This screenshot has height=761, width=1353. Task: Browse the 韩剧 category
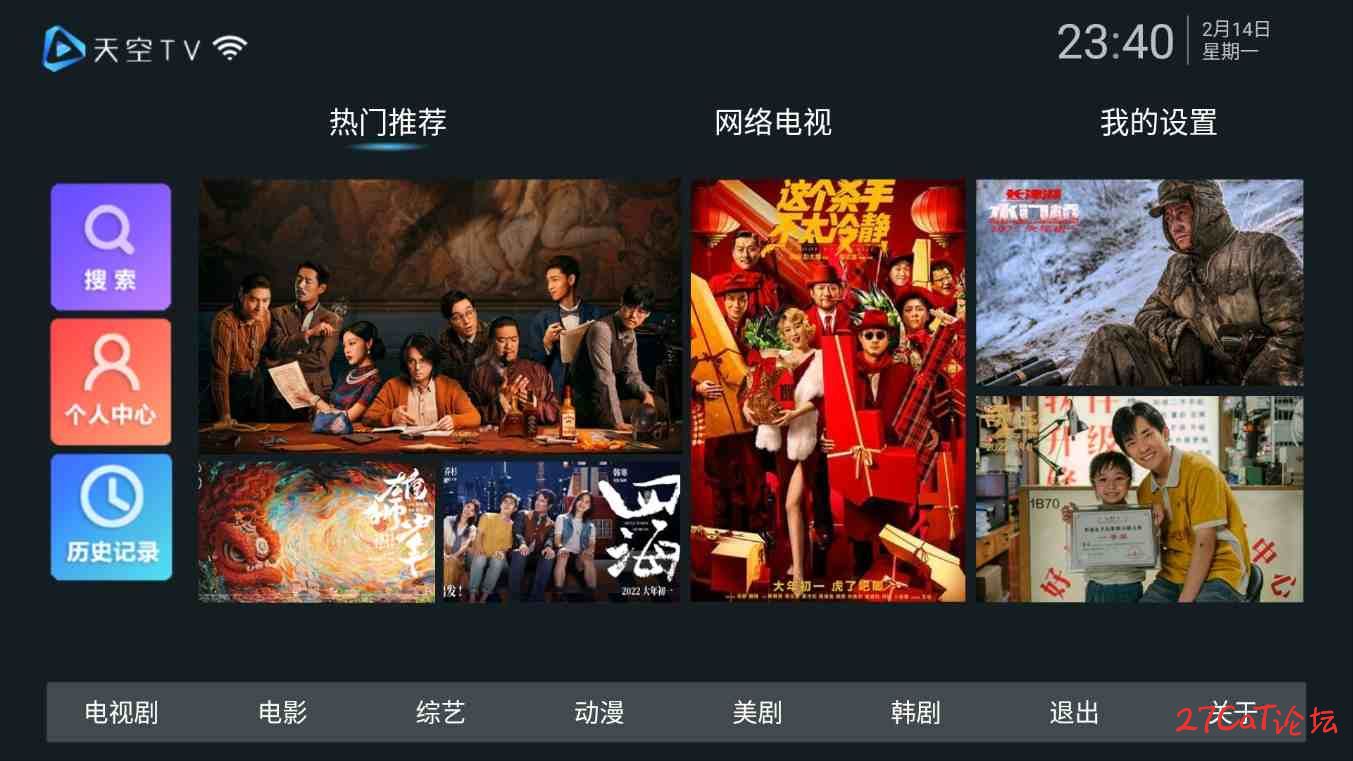[x=915, y=713]
